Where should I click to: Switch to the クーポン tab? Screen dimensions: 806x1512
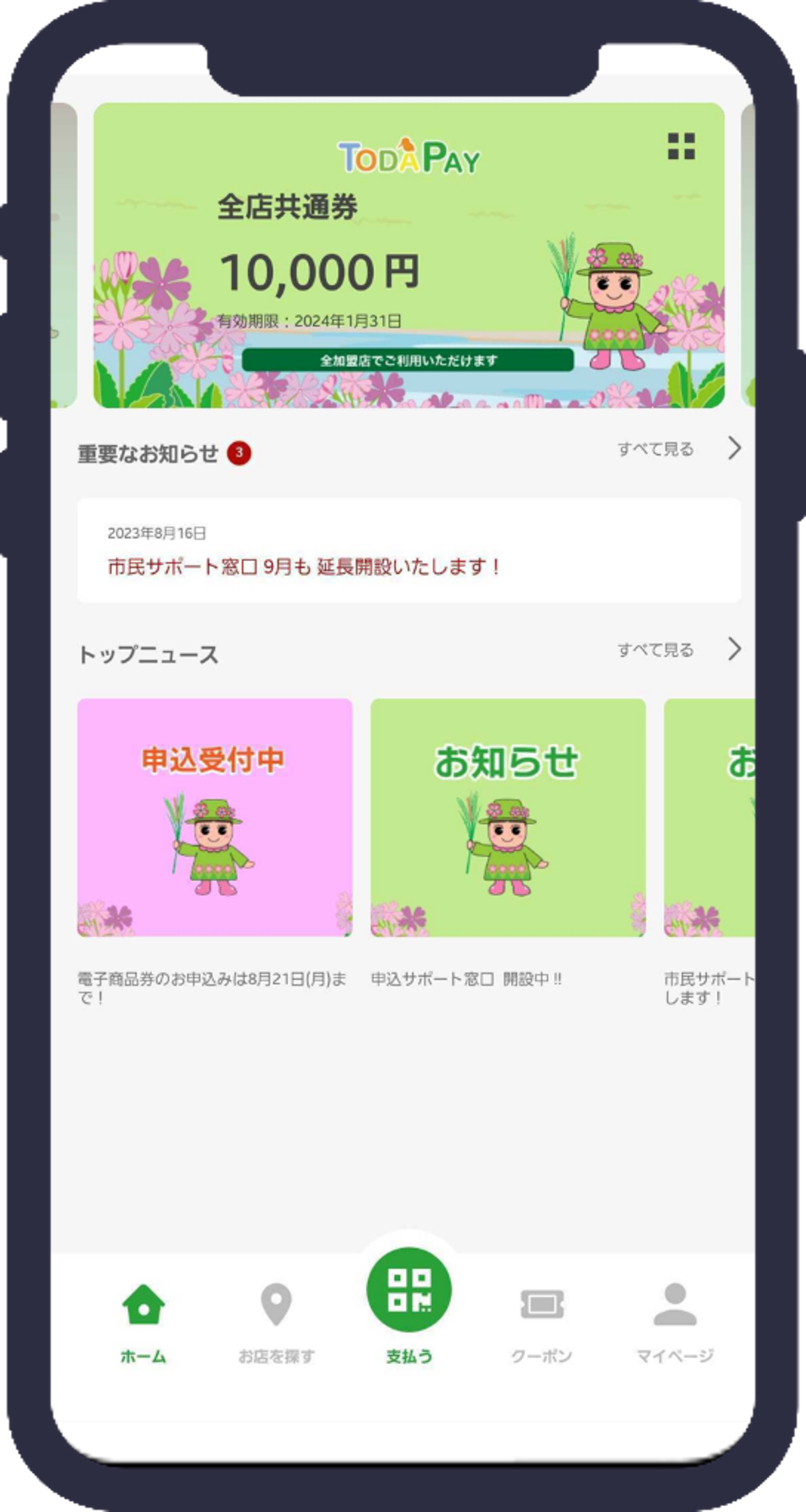pyautogui.click(x=541, y=1320)
